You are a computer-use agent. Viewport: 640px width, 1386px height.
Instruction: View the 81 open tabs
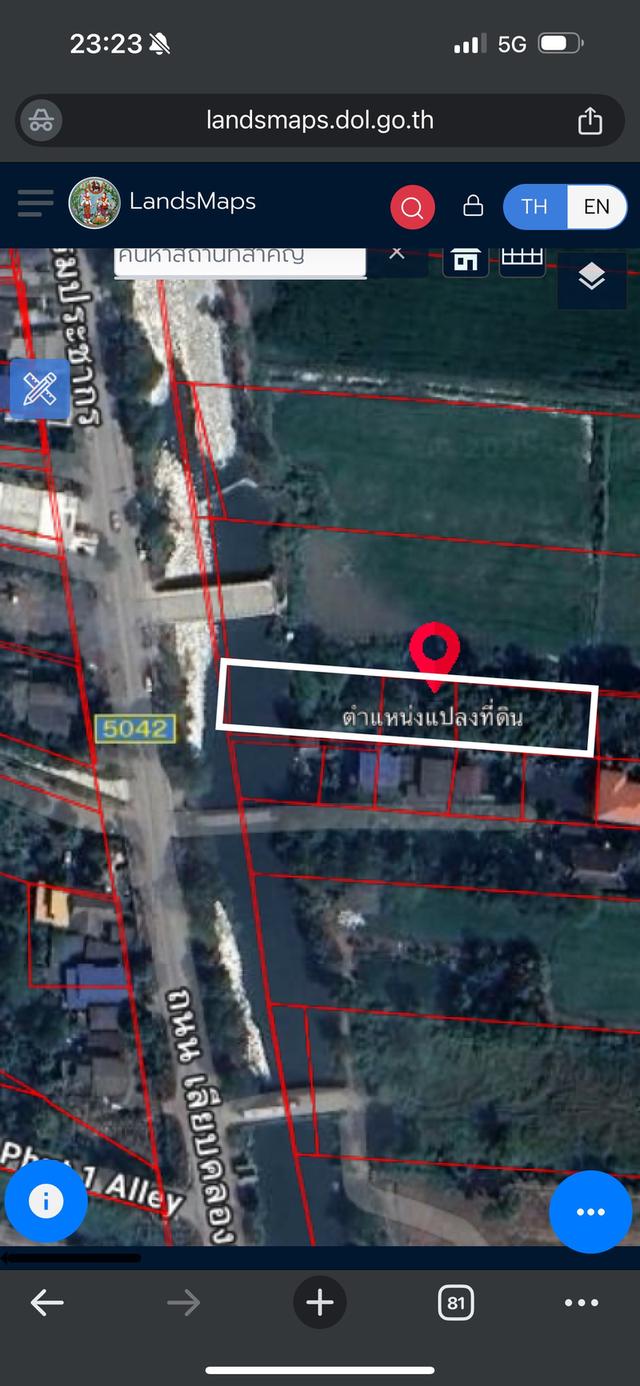pos(456,1302)
